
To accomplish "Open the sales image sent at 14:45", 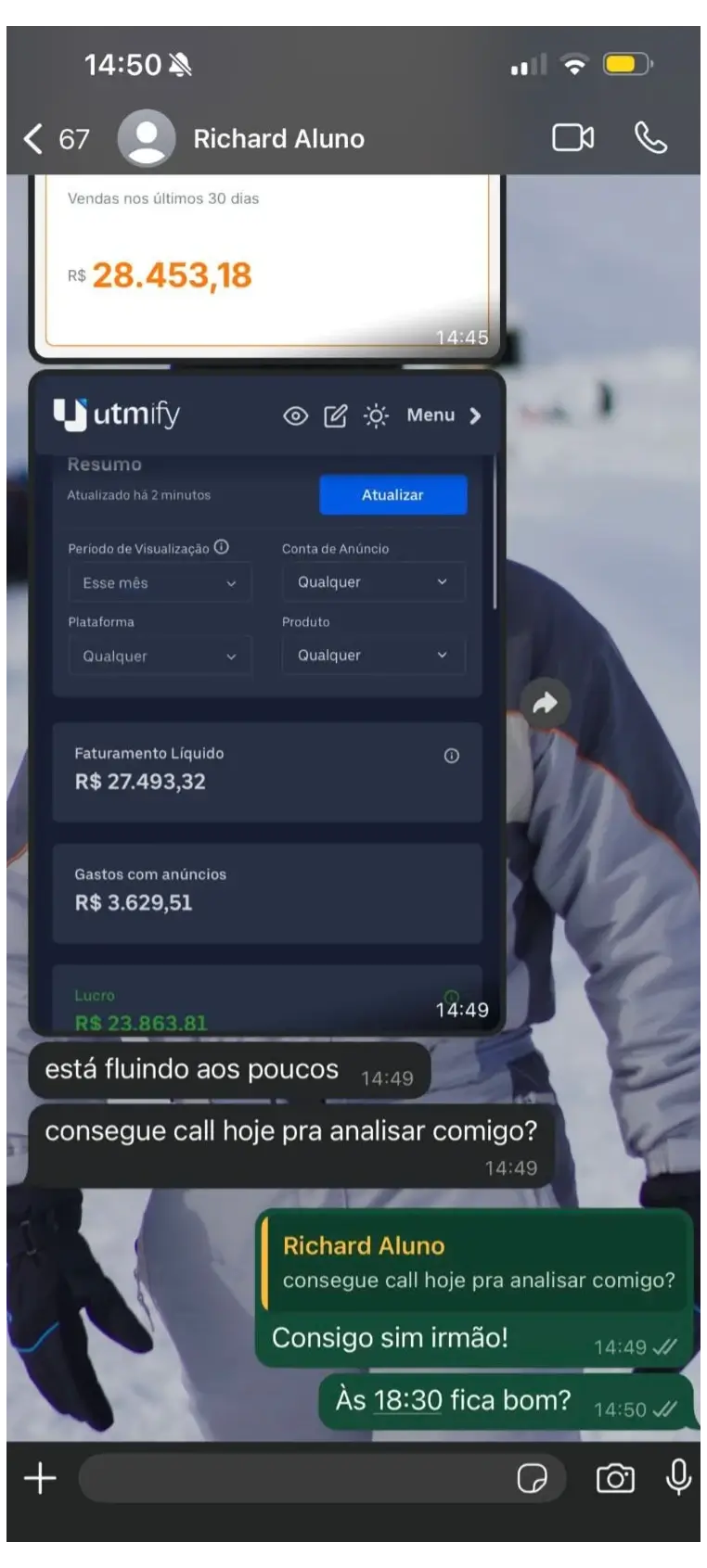I will 266,269.
